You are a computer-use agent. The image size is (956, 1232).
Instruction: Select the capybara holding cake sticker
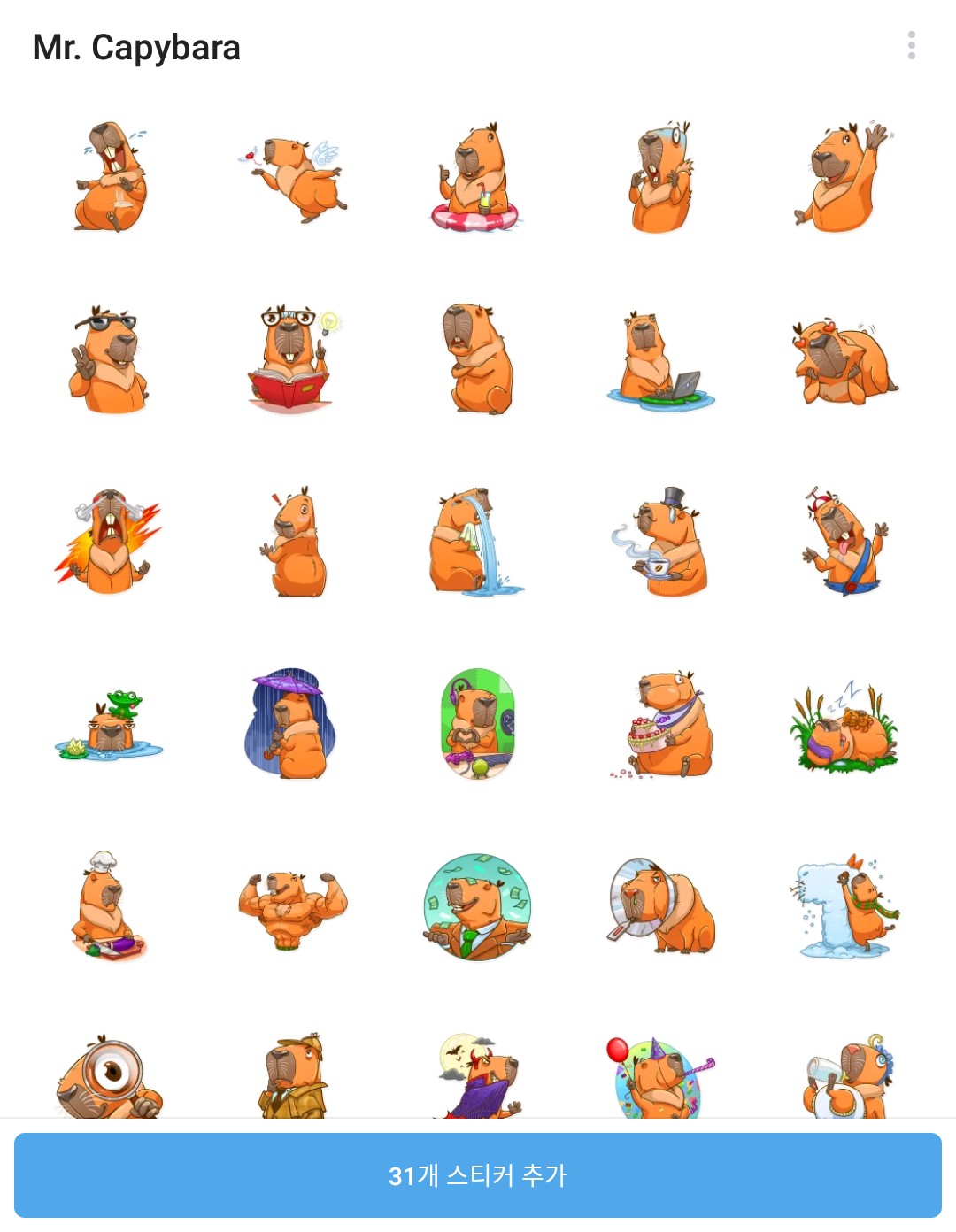coord(660,726)
